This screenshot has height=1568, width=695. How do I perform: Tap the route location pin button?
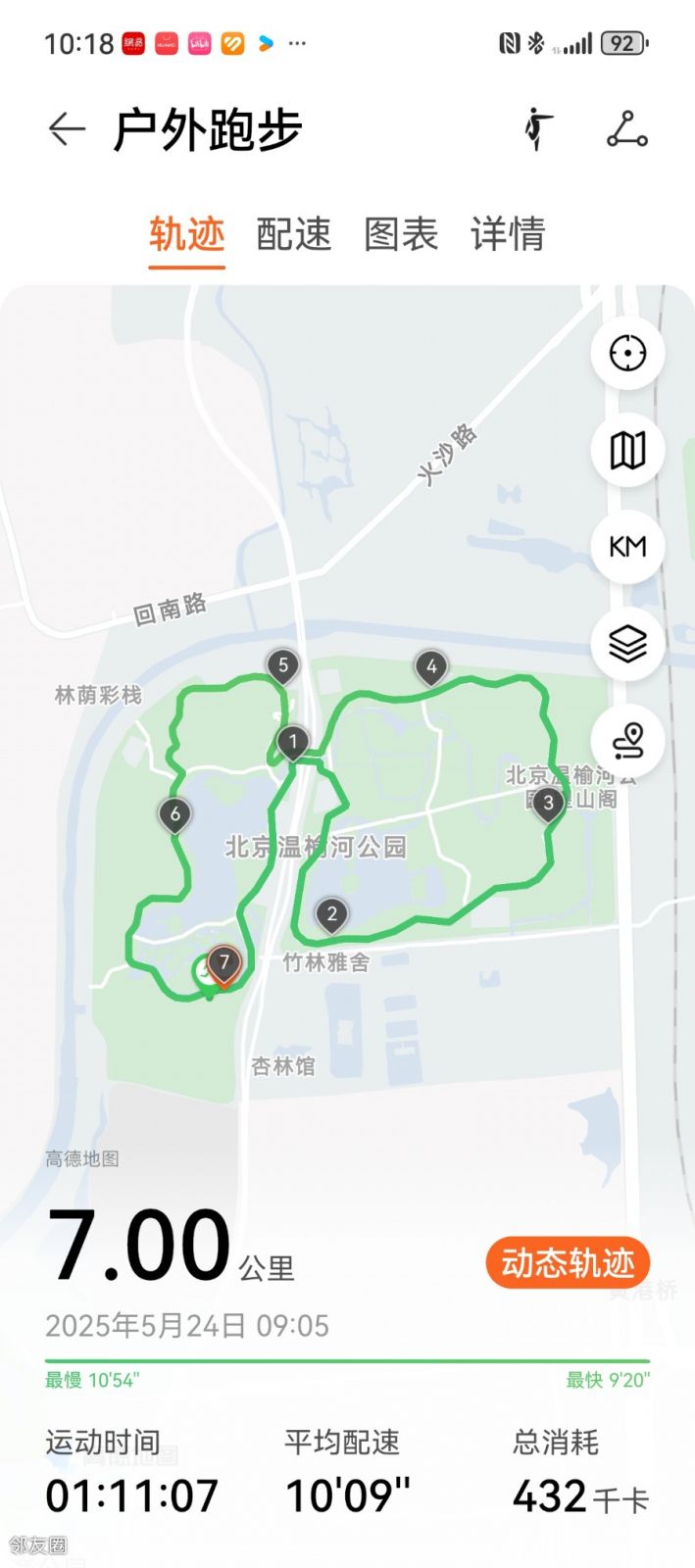point(627,741)
